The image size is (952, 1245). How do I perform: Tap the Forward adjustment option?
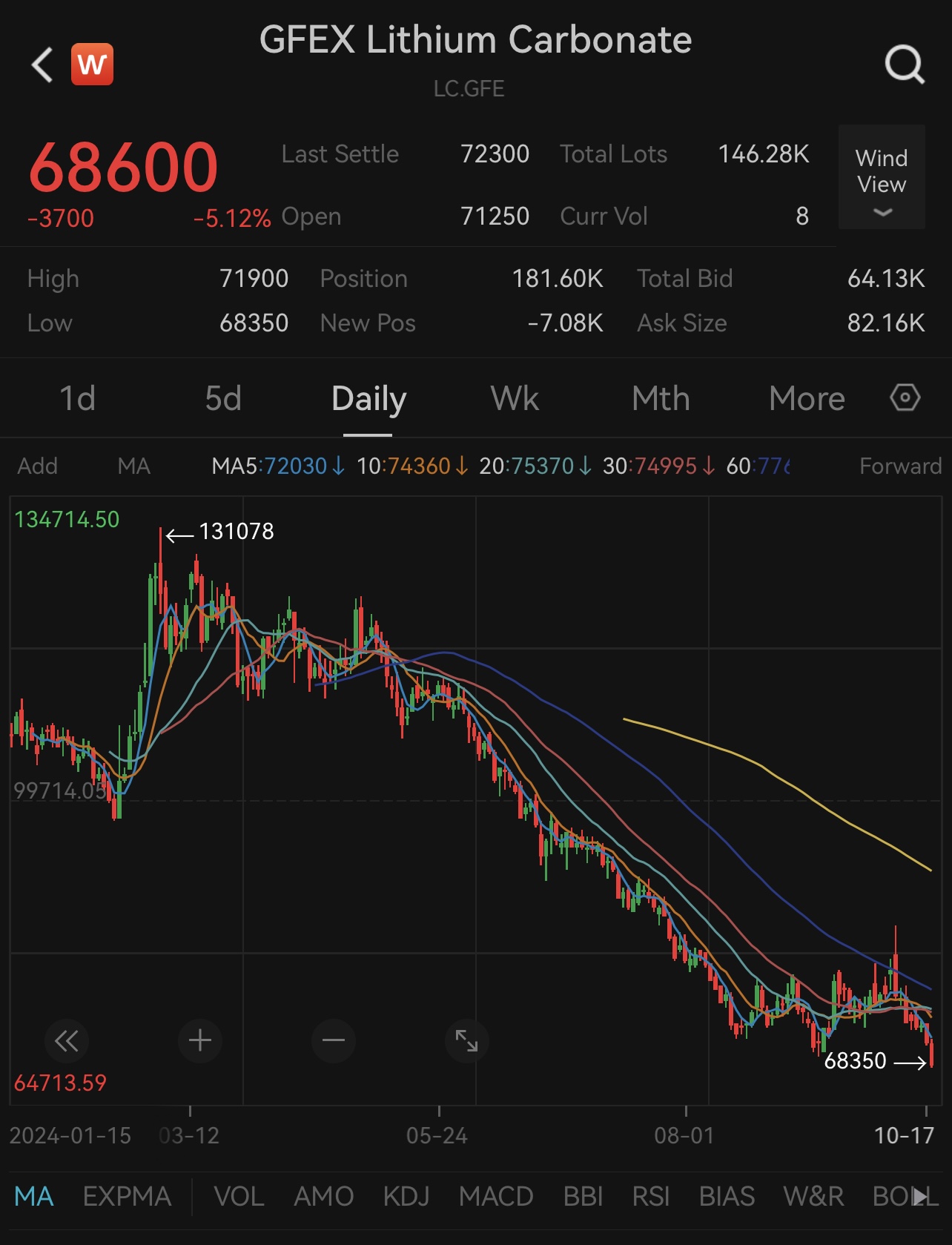899,466
